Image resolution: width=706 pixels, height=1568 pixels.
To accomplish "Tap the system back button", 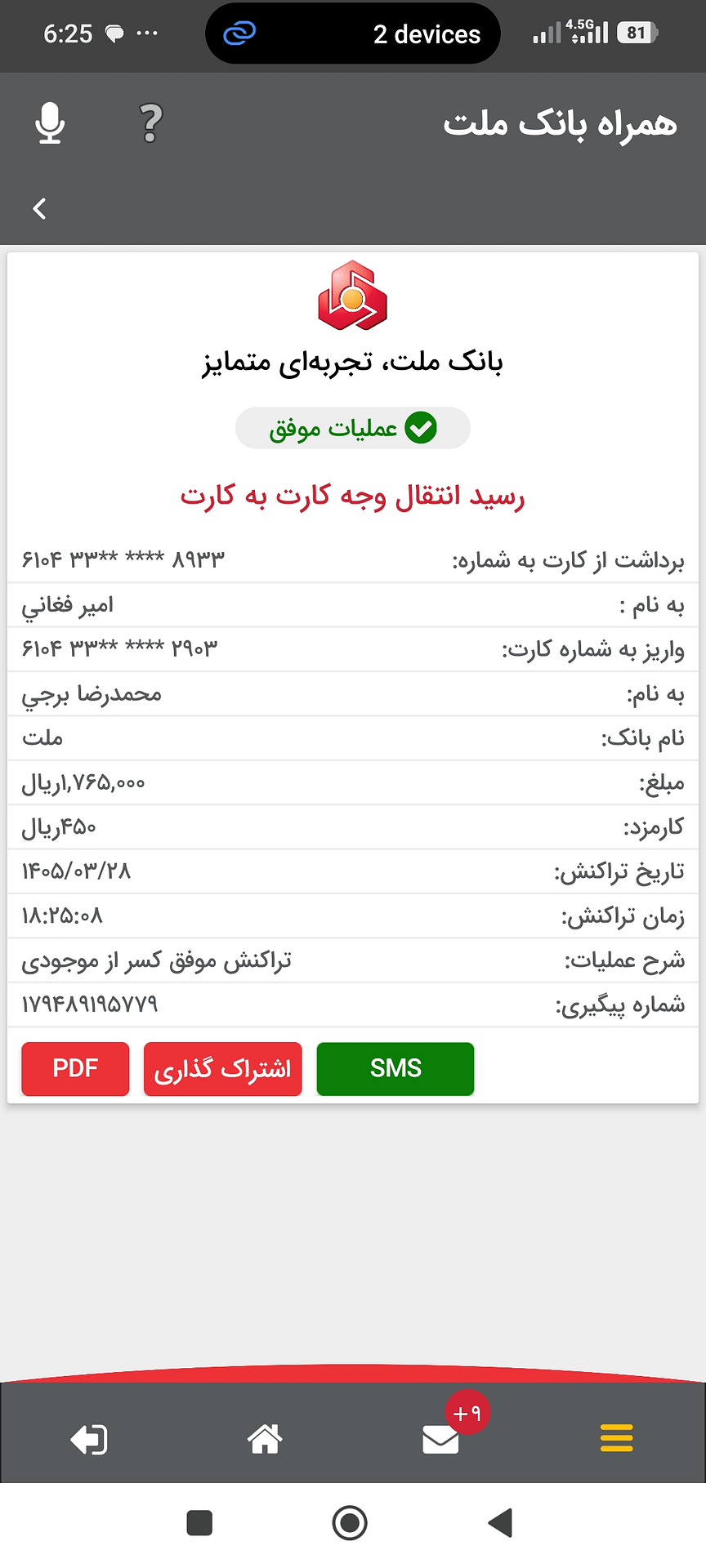I will (x=500, y=1523).
